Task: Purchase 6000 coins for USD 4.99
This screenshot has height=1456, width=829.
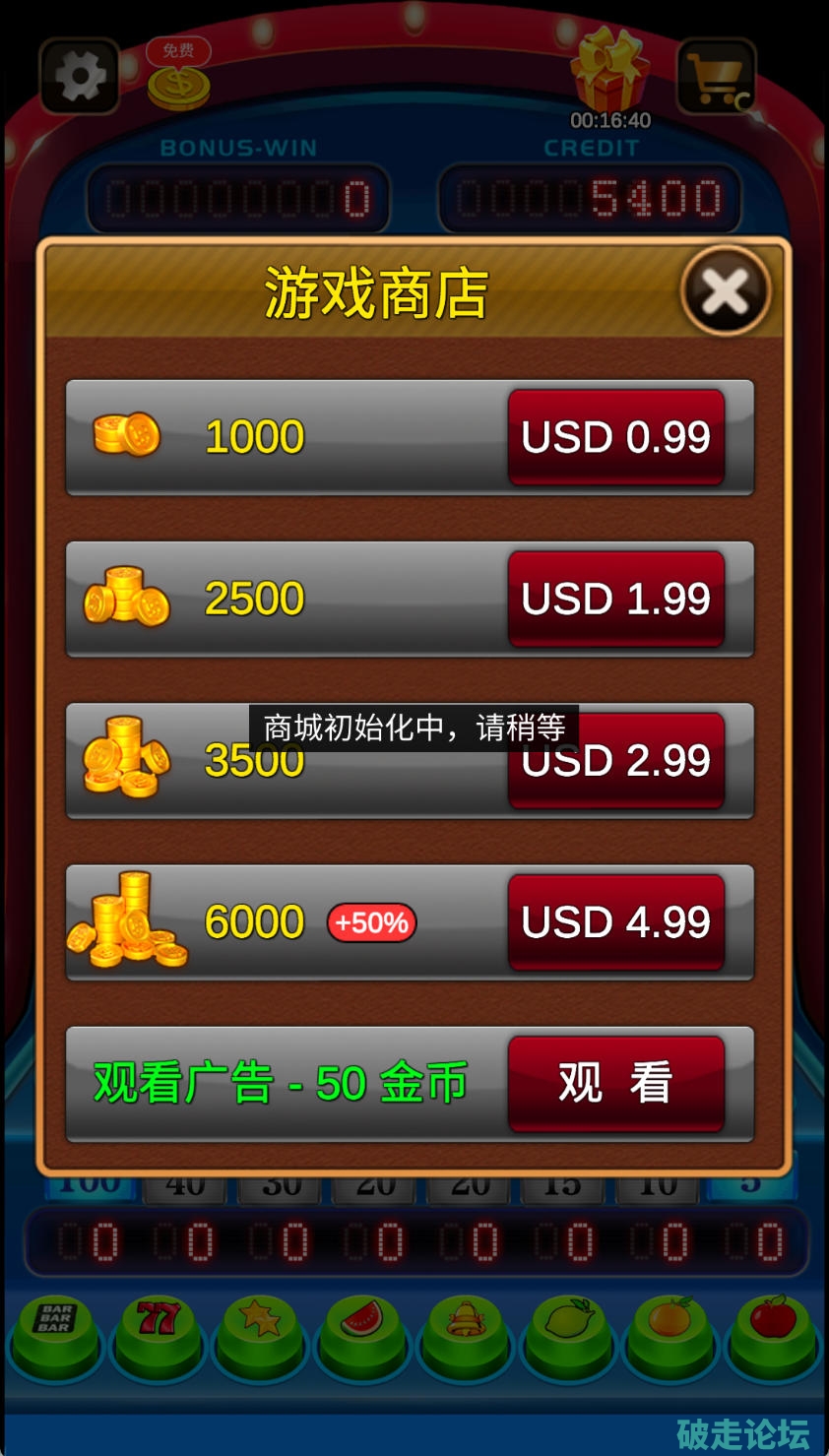Action: pos(616,922)
